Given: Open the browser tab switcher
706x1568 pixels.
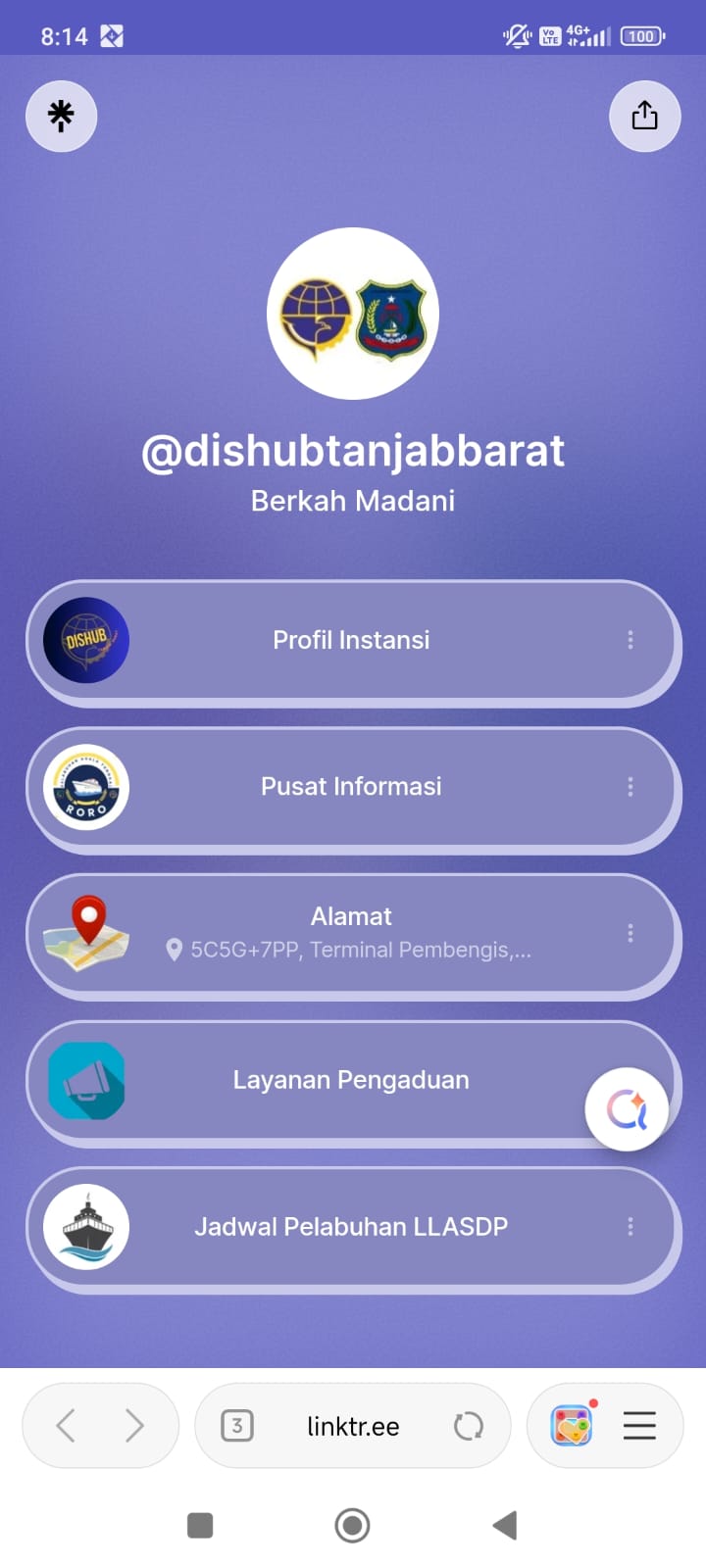Looking at the screenshot, I should (236, 1426).
